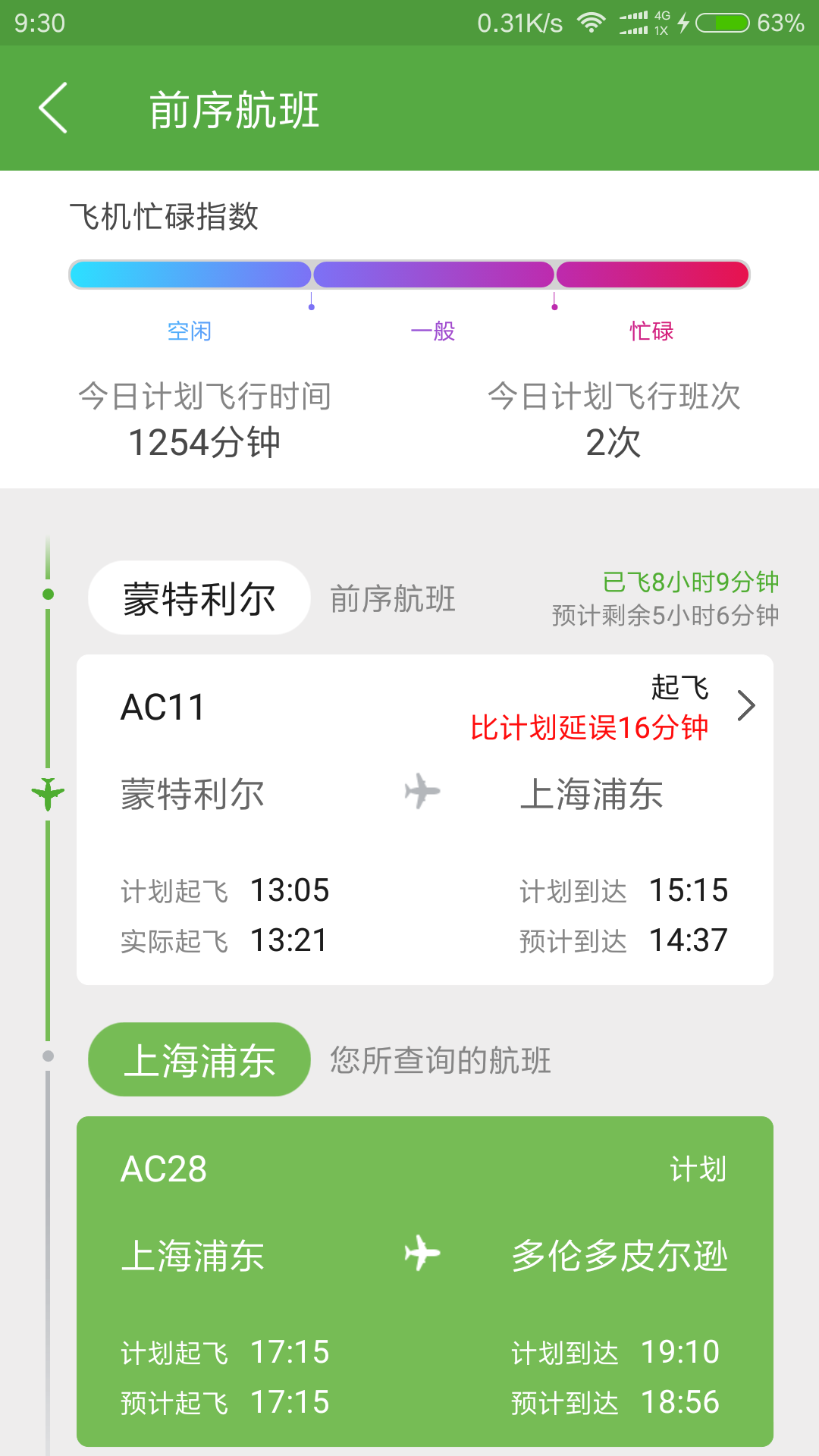Go back using the top-left arrow

[x=53, y=108]
